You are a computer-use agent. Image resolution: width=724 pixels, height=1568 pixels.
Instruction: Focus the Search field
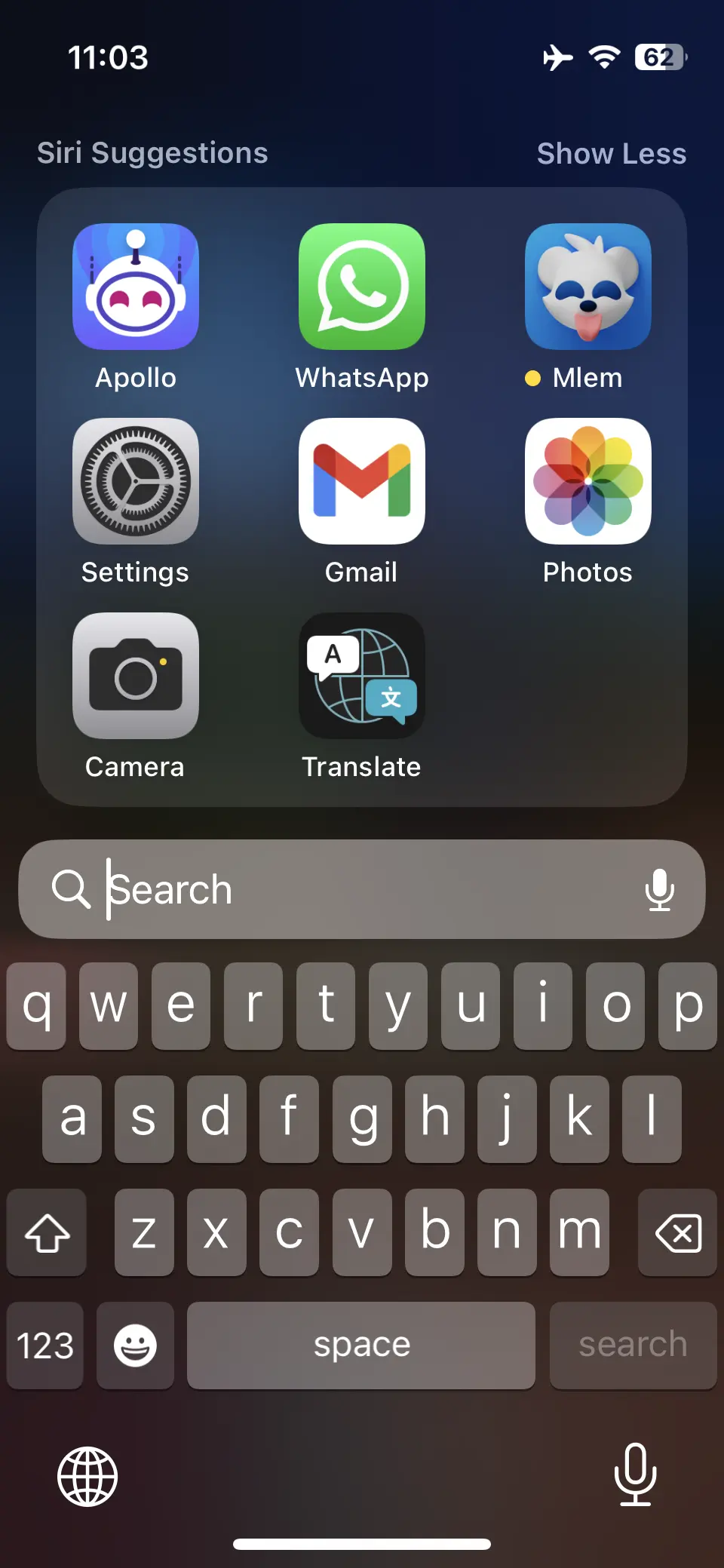[x=362, y=889]
